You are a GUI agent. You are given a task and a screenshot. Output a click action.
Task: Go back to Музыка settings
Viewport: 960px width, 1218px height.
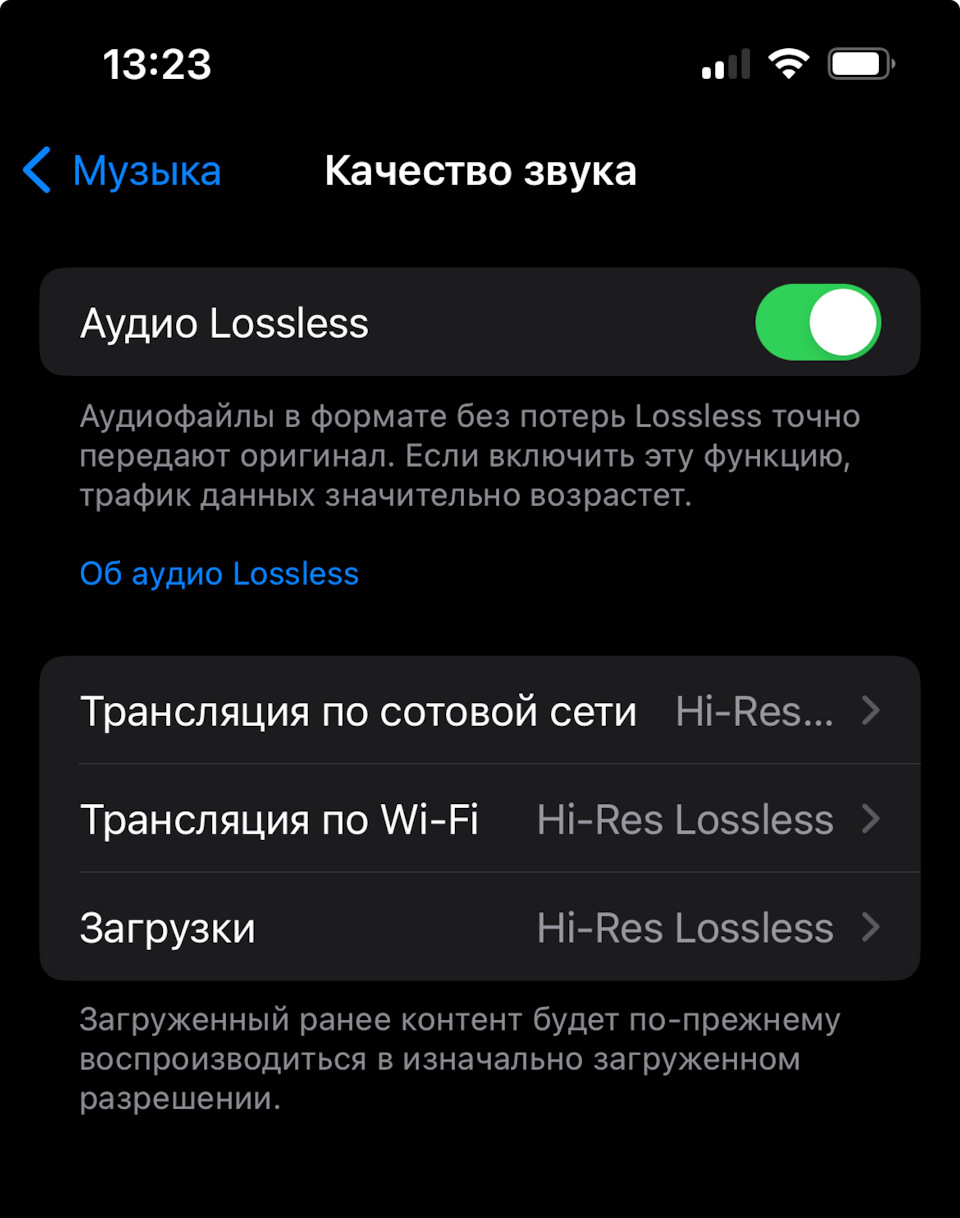coord(122,171)
